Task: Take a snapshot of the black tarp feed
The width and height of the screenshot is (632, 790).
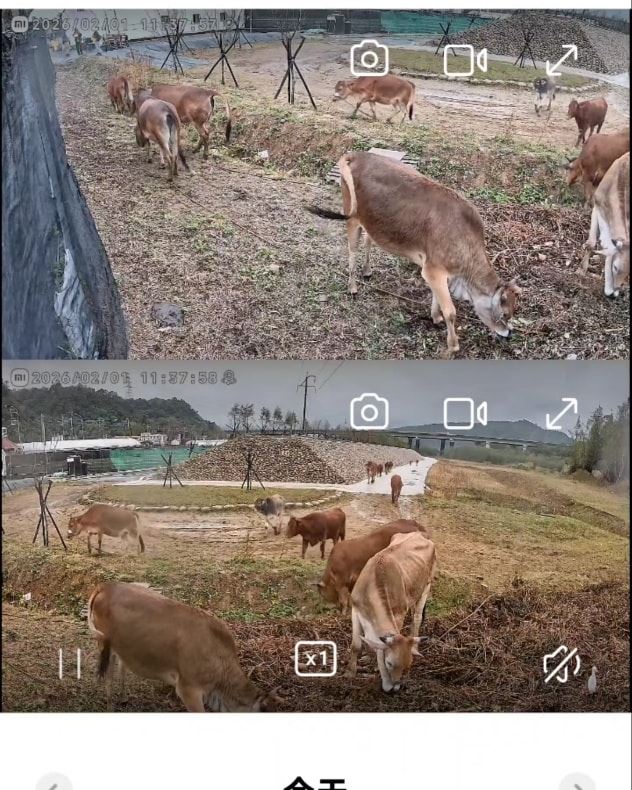Action: (369, 59)
